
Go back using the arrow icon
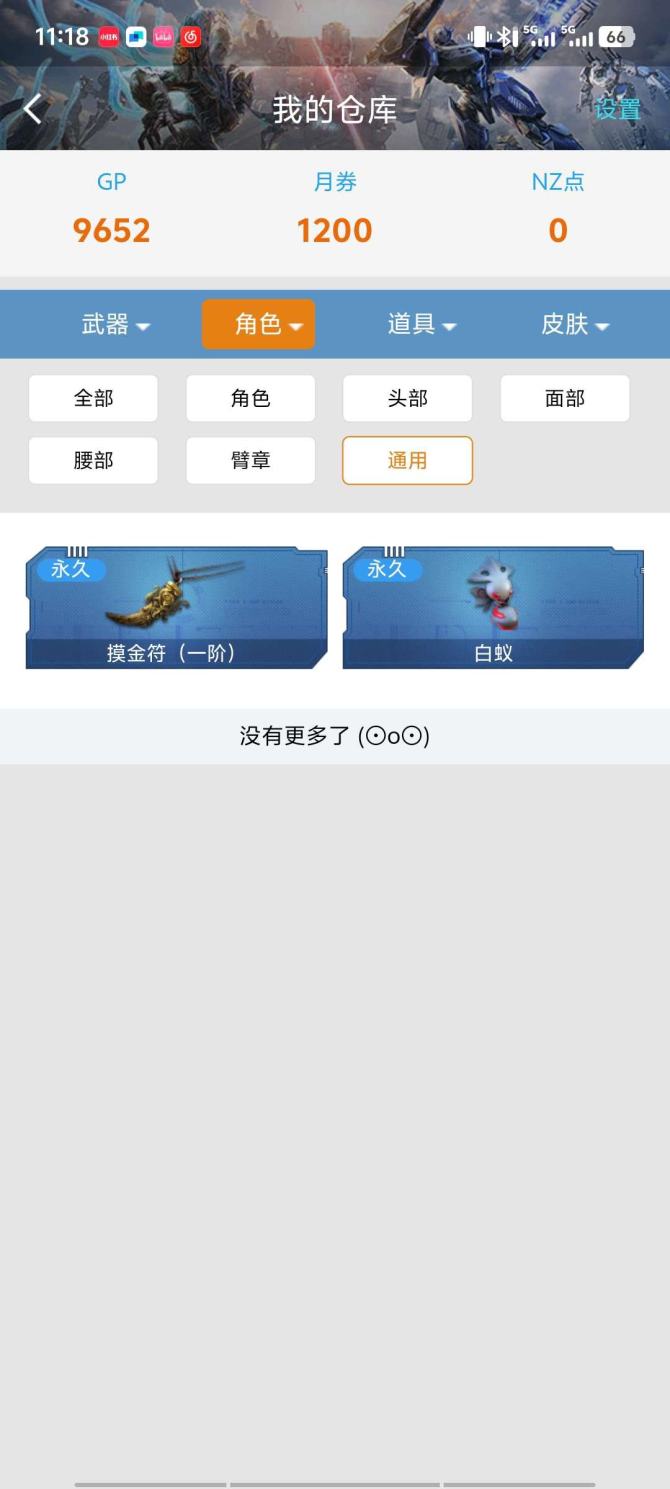tap(33, 109)
